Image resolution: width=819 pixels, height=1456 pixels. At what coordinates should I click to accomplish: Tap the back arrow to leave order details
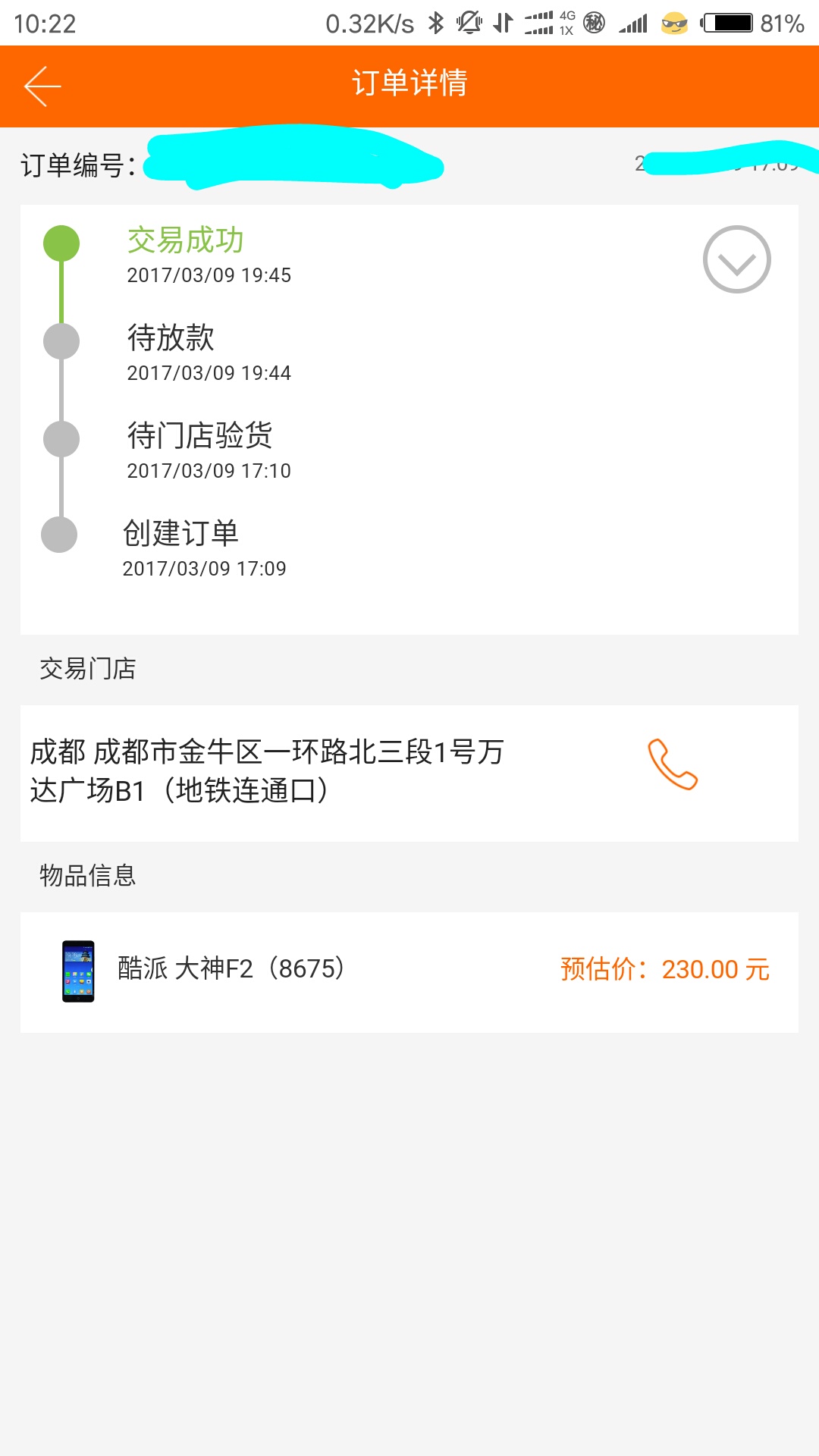pyautogui.click(x=42, y=86)
